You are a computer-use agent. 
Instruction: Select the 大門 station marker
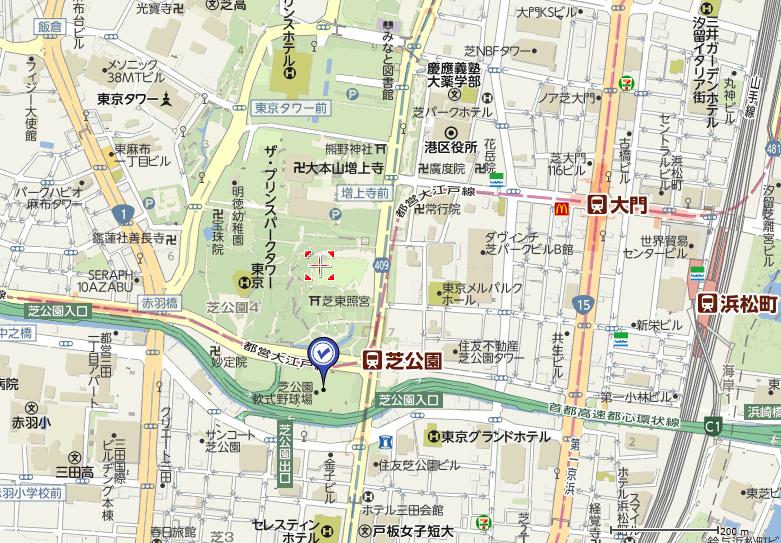coord(598,205)
